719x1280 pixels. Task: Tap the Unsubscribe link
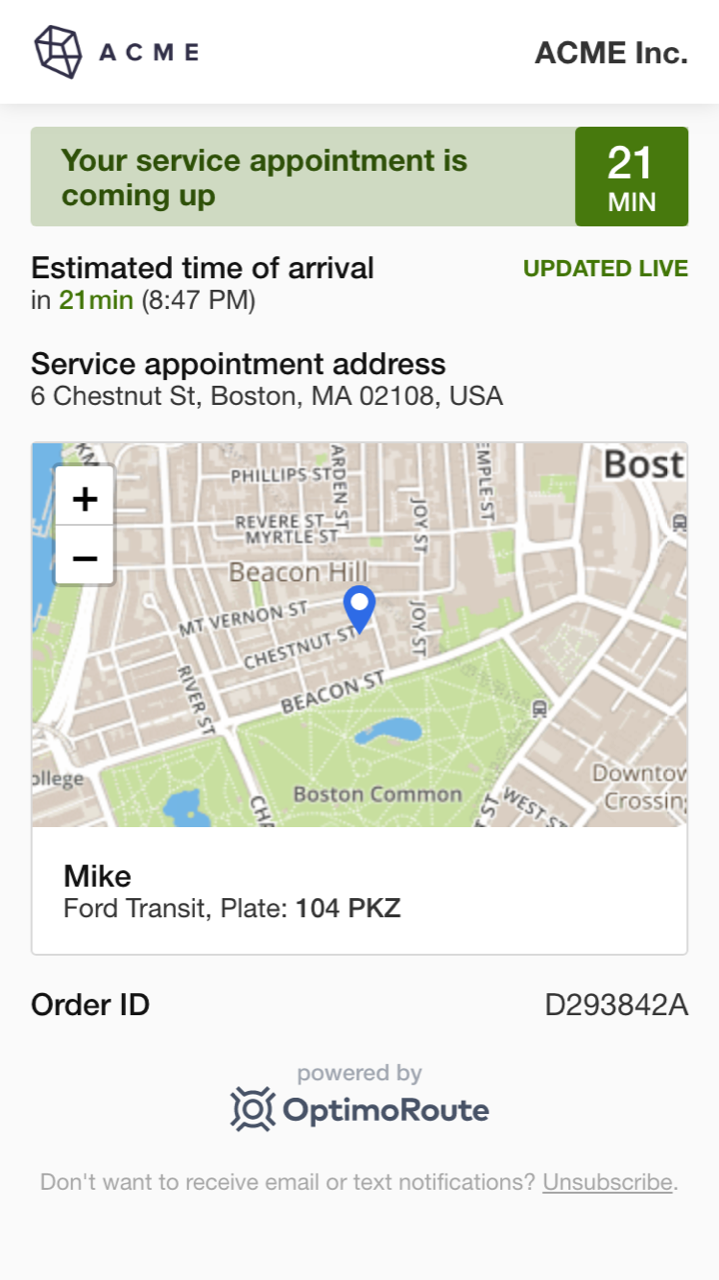click(607, 1182)
